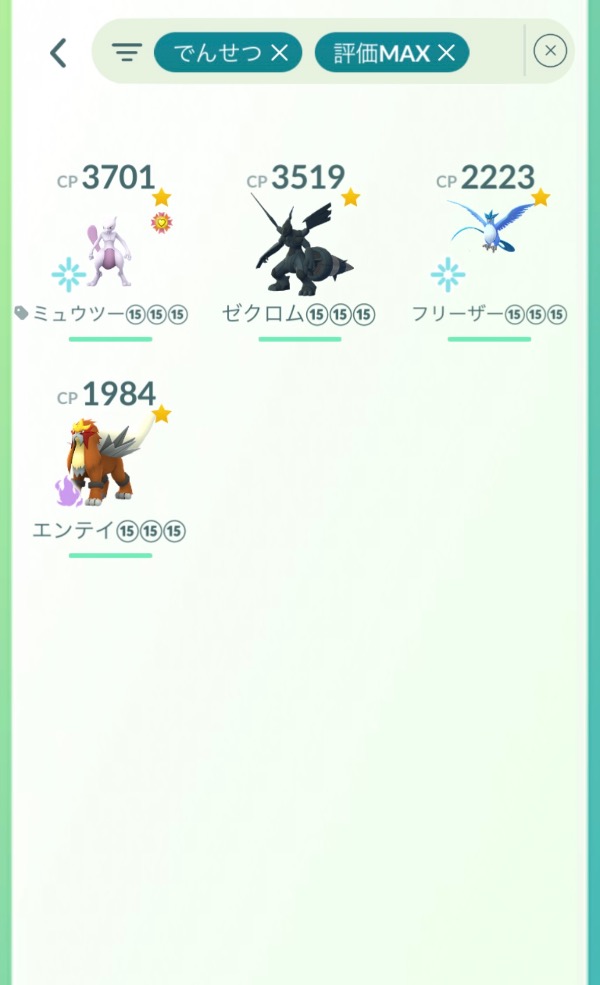Remove the でんせつ filter chip

(x=280, y=53)
